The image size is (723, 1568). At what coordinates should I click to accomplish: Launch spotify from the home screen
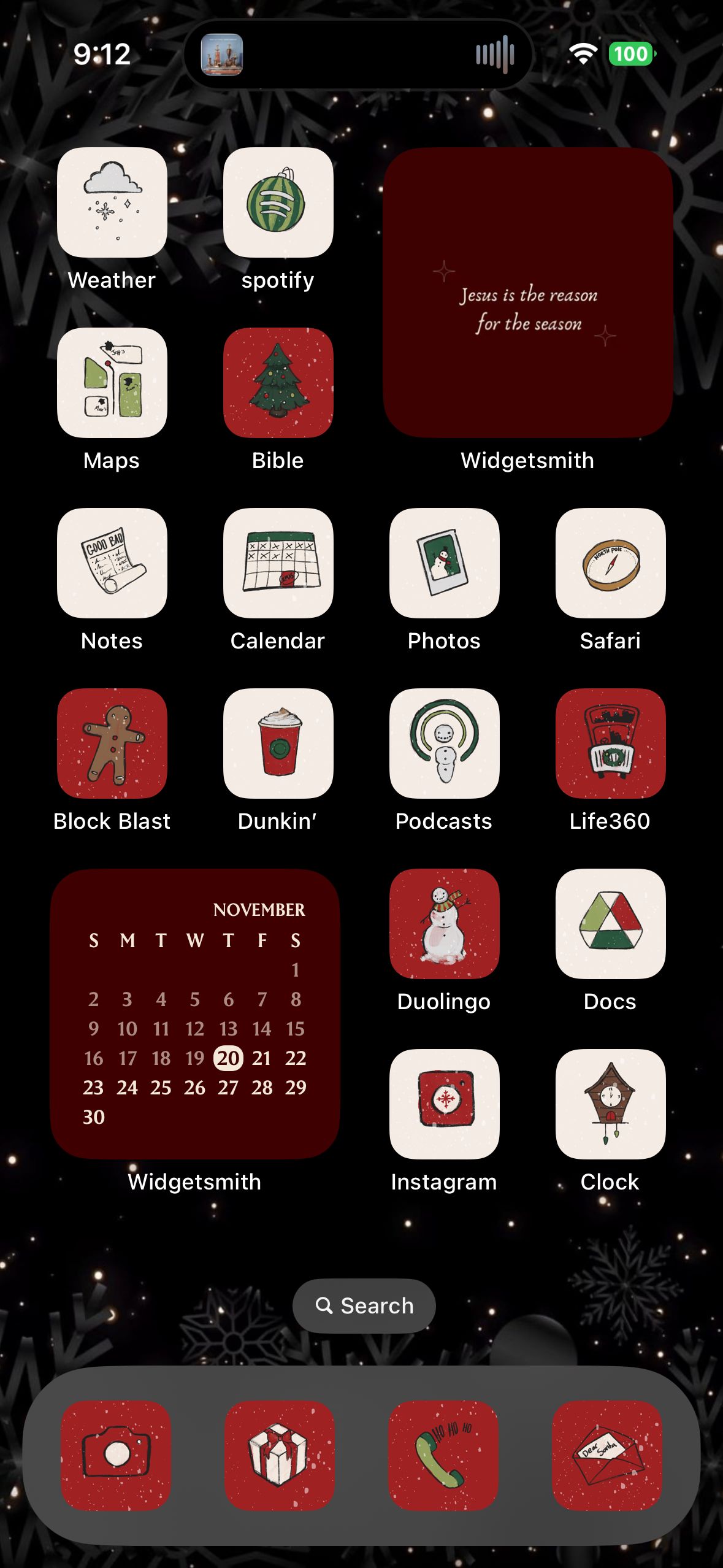(x=278, y=202)
